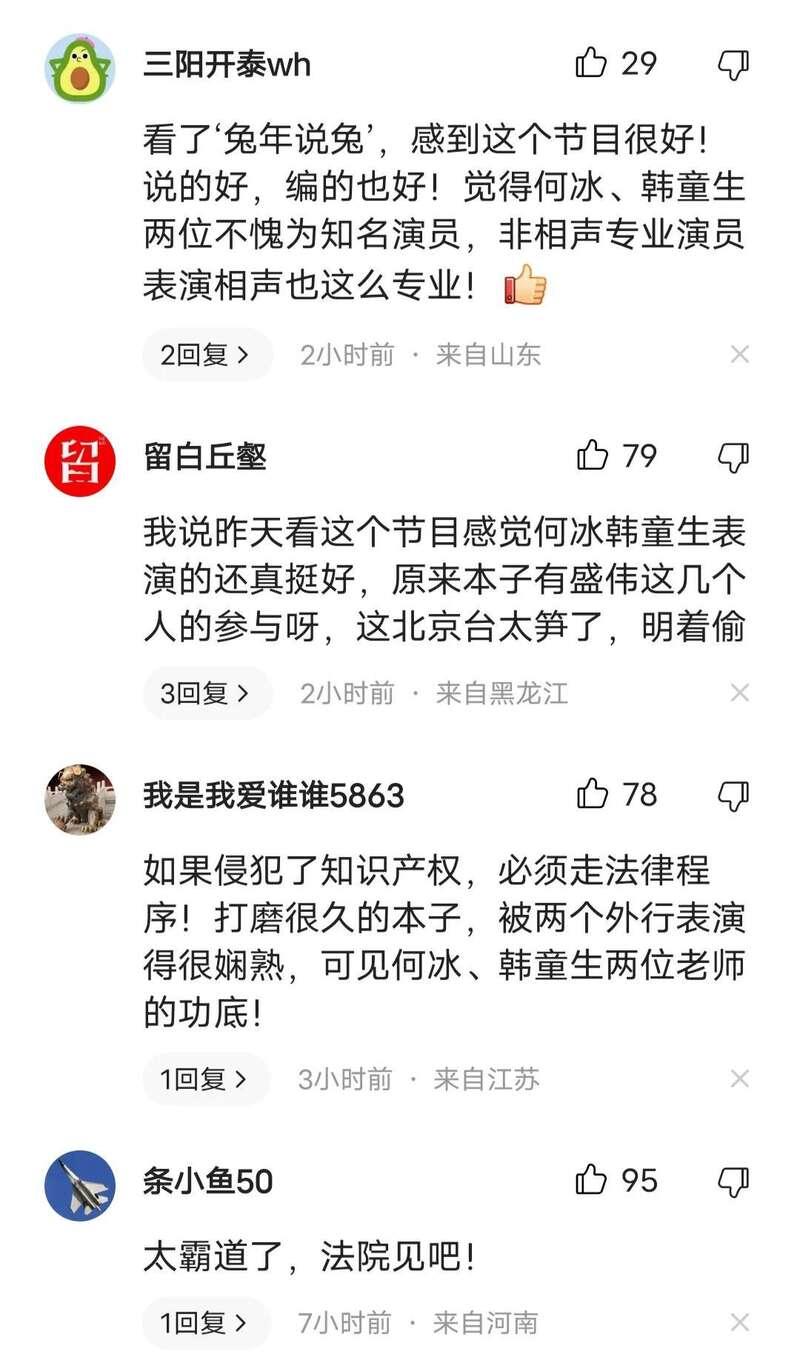
Task: Like the comment by 条小鱼50
Action: [592, 1180]
